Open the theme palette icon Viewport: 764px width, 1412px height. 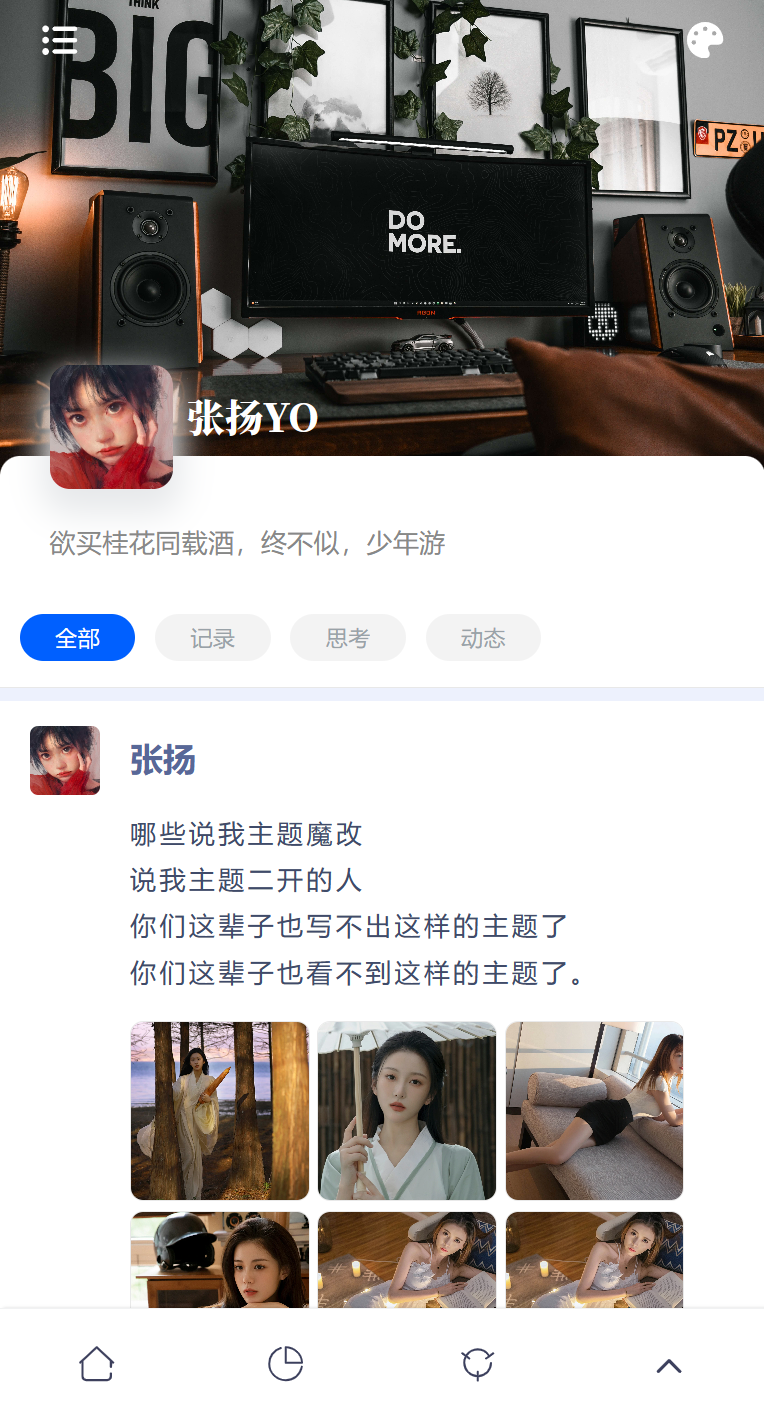pyautogui.click(x=704, y=41)
